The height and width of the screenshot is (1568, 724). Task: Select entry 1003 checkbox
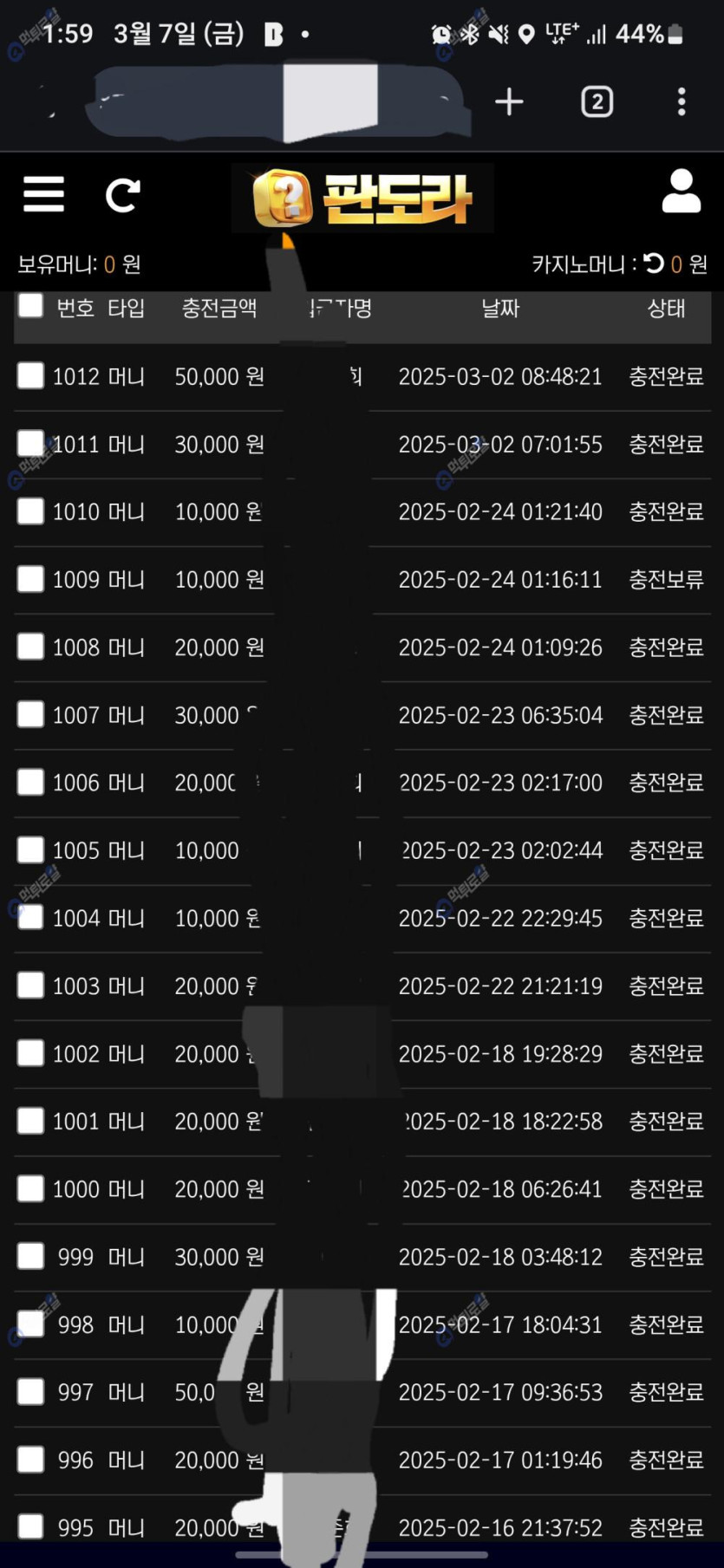31,985
